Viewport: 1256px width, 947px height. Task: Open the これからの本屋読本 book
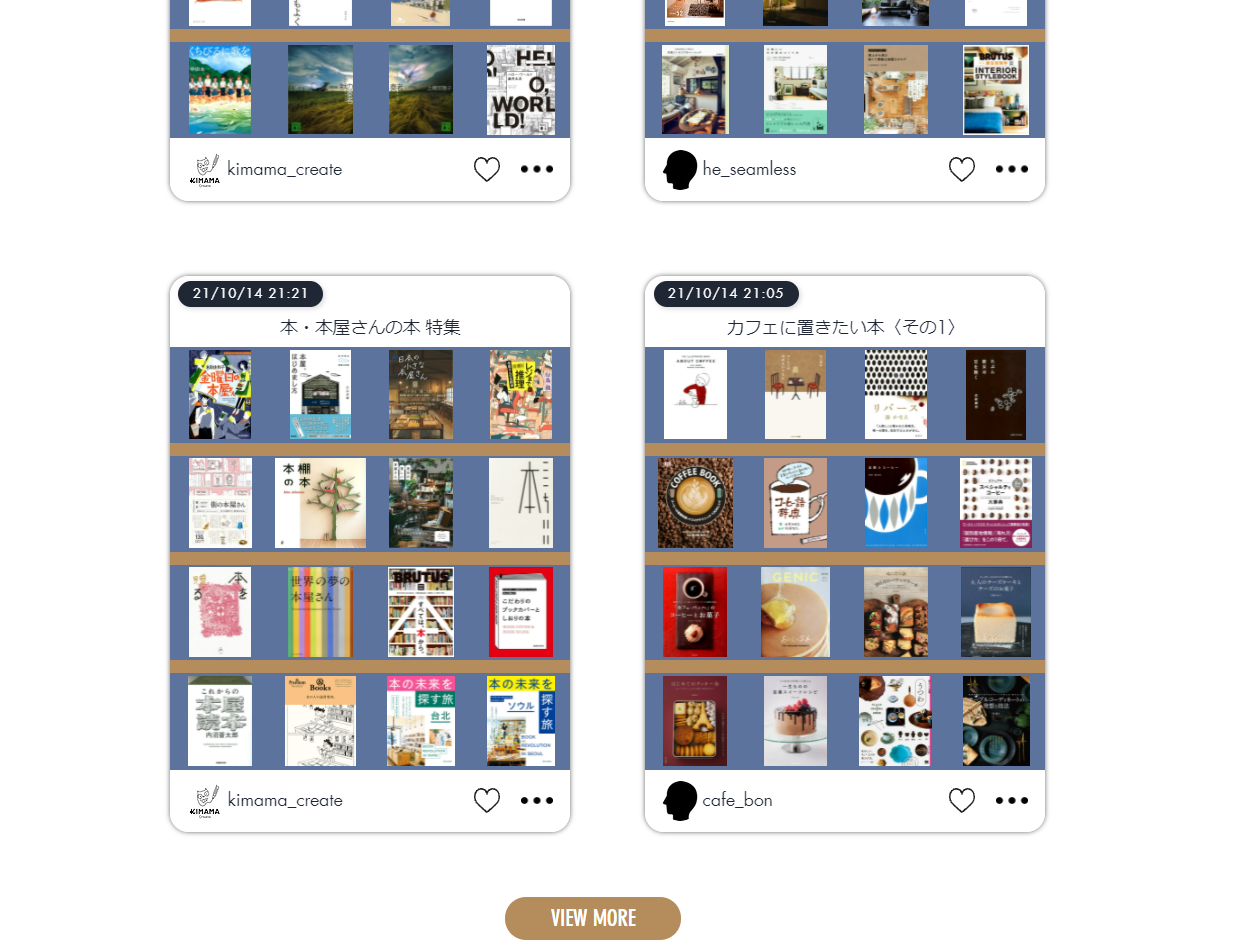pos(220,720)
